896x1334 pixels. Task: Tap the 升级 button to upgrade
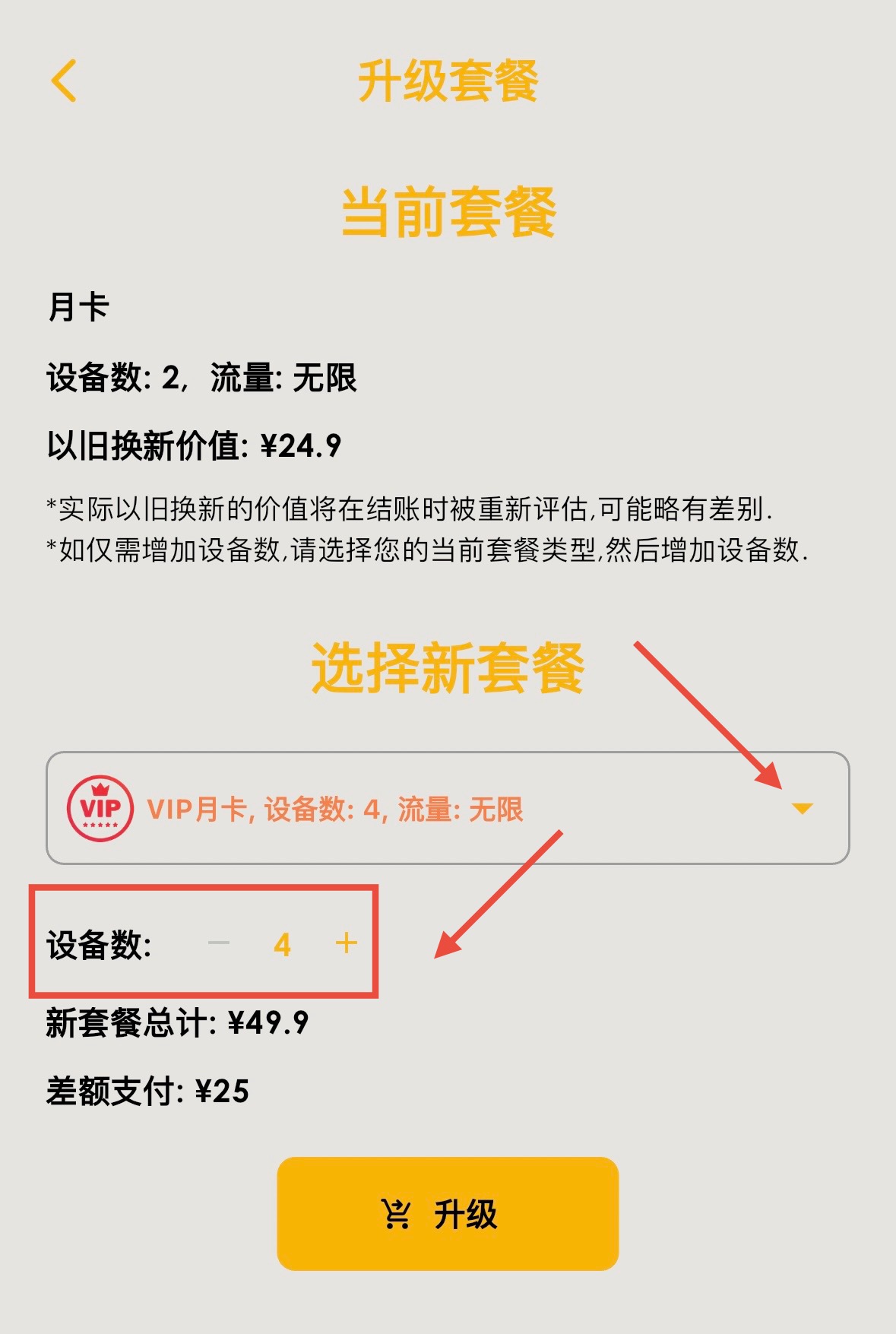click(448, 1214)
